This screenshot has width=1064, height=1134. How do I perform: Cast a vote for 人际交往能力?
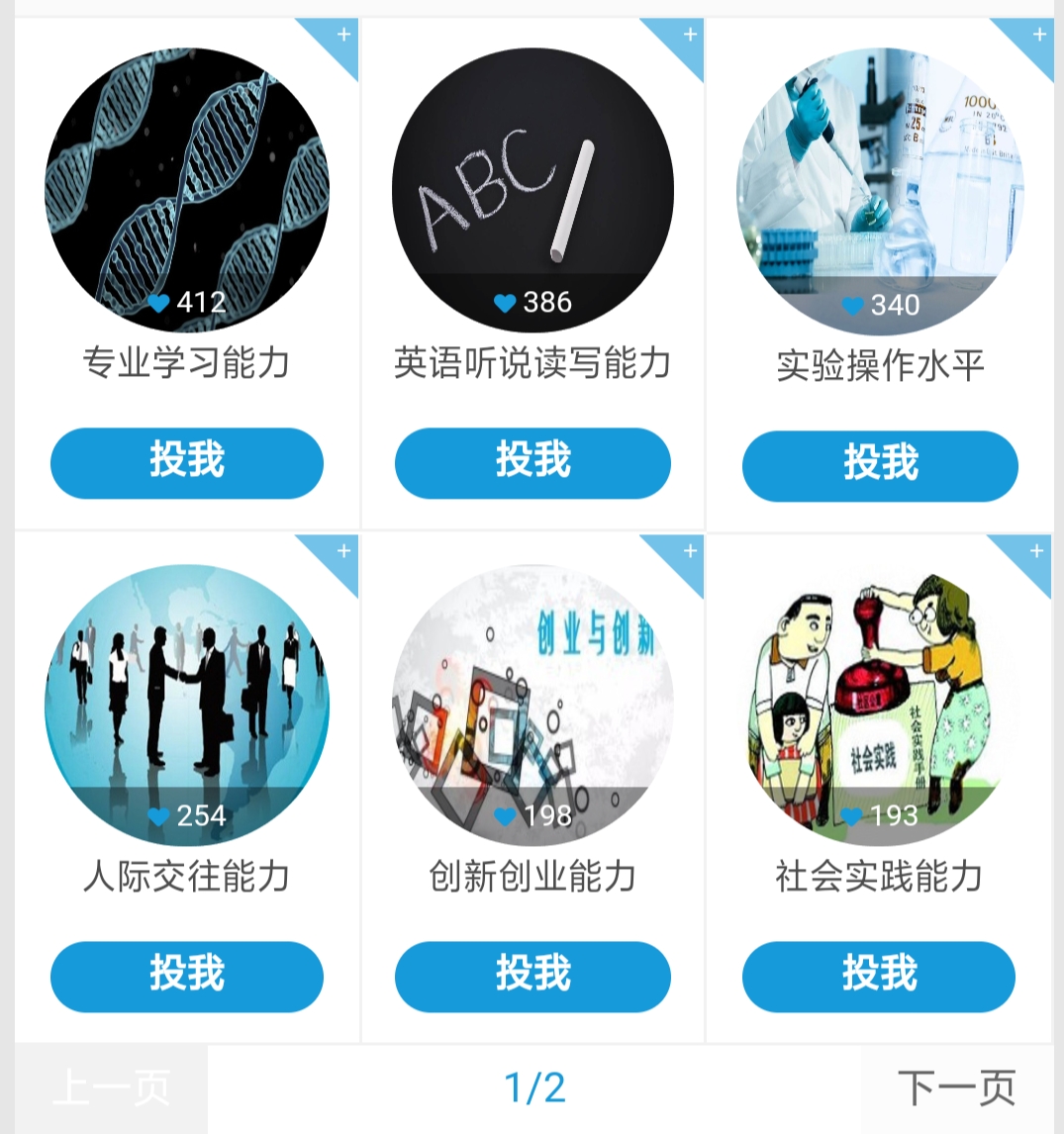[x=187, y=976]
